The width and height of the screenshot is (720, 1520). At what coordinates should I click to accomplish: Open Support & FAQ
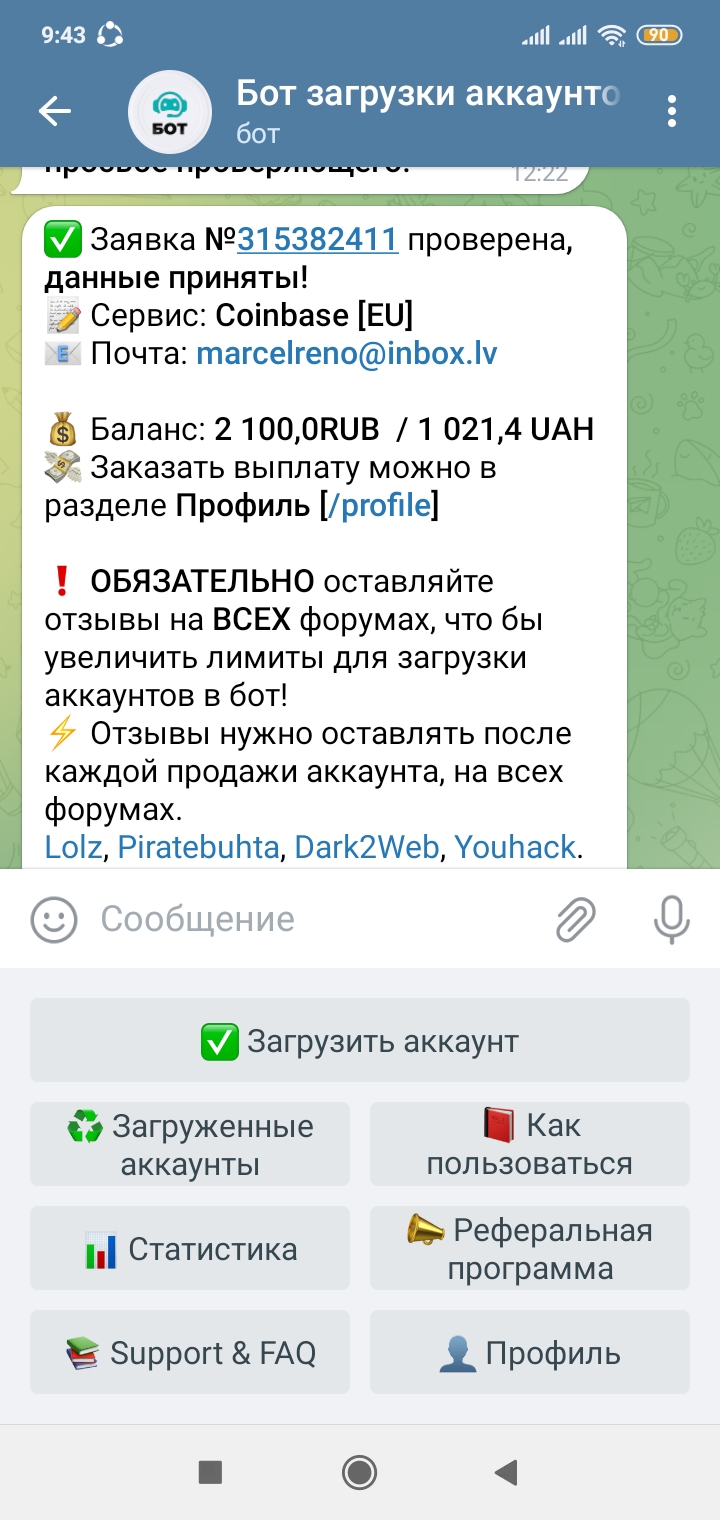click(x=190, y=1353)
